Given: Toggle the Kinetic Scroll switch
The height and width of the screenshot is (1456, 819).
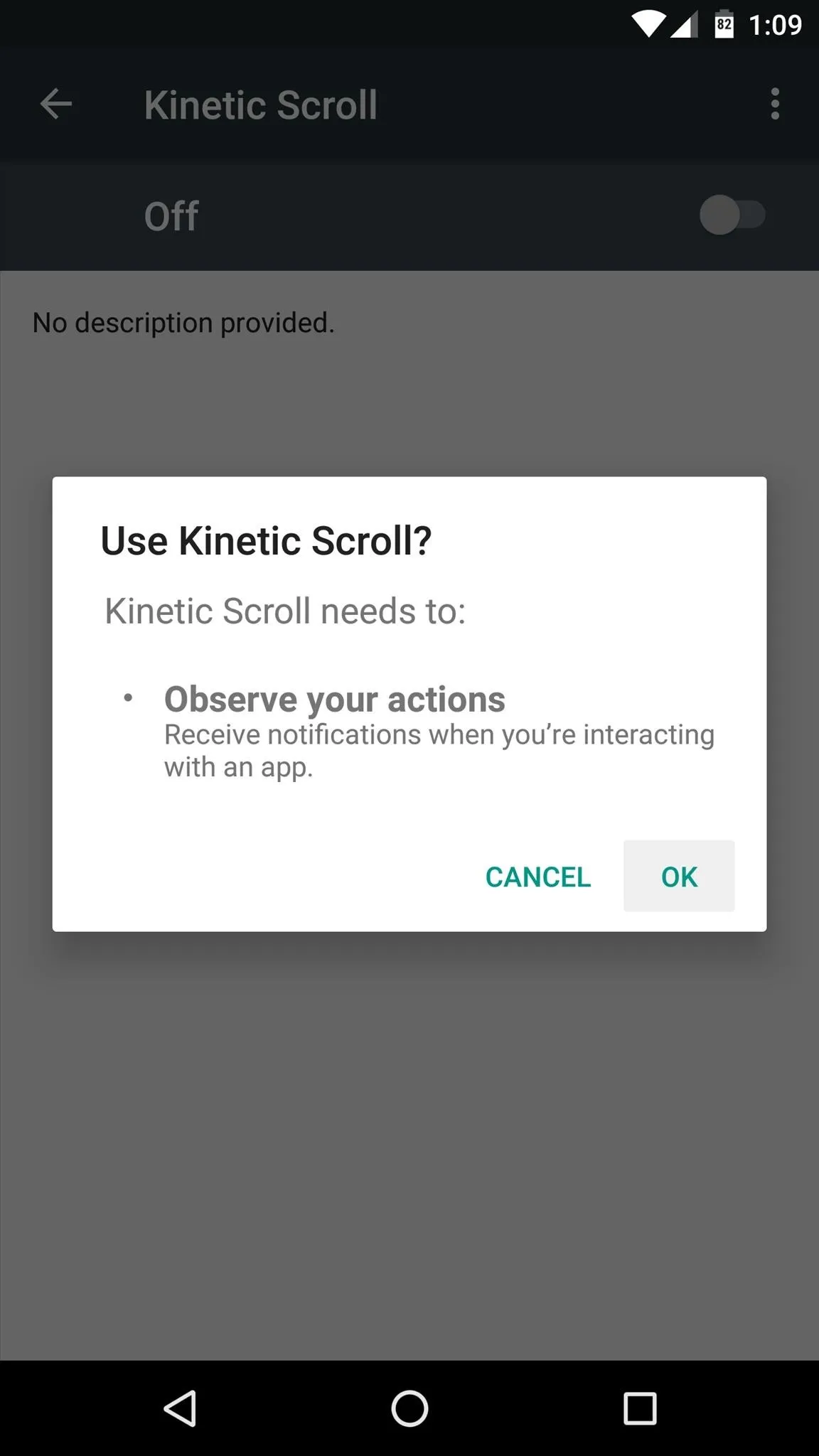Looking at the screenshot, I should click(732, 215).
